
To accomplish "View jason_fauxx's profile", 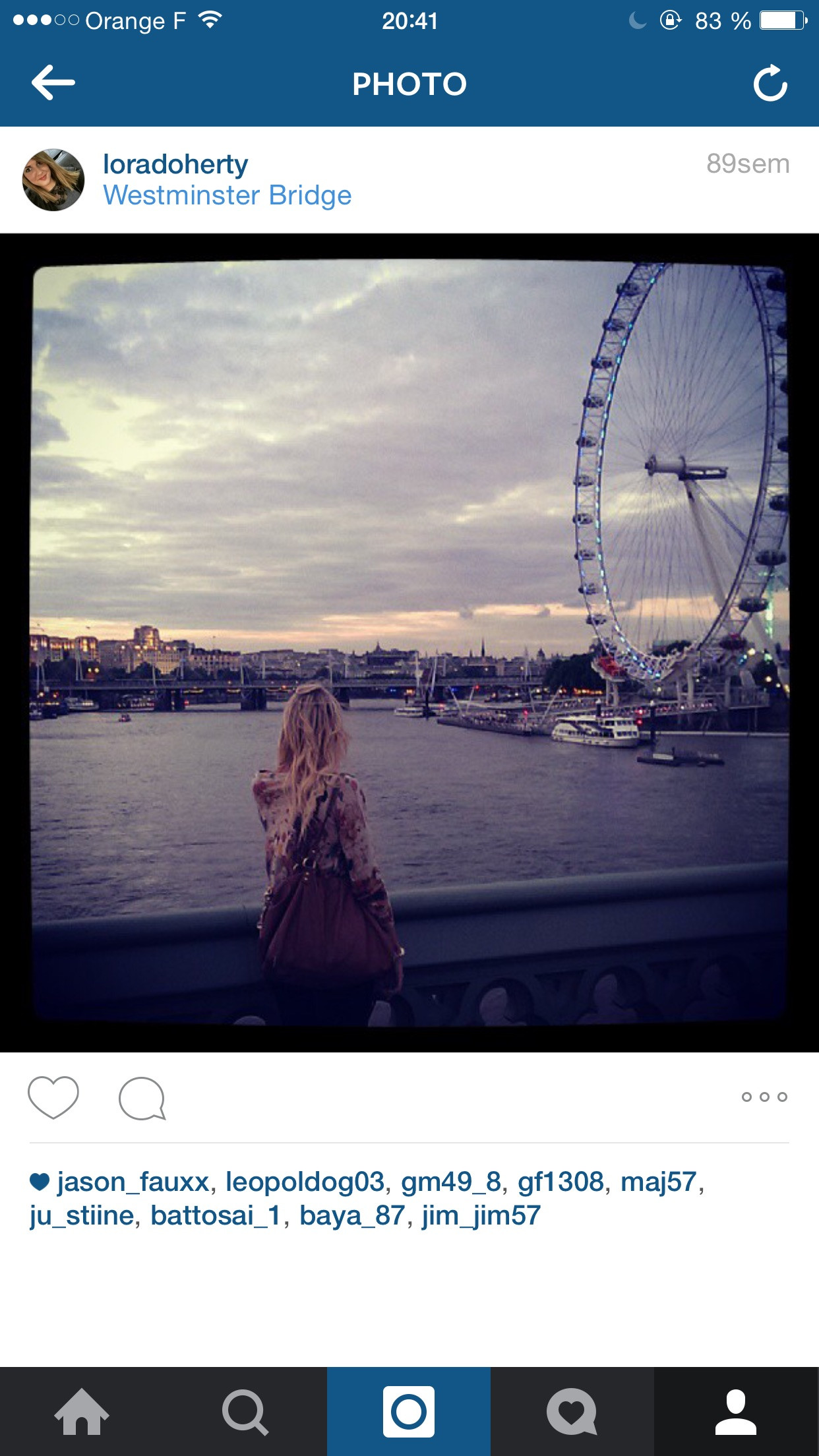I will click(x=132, y=1180).
